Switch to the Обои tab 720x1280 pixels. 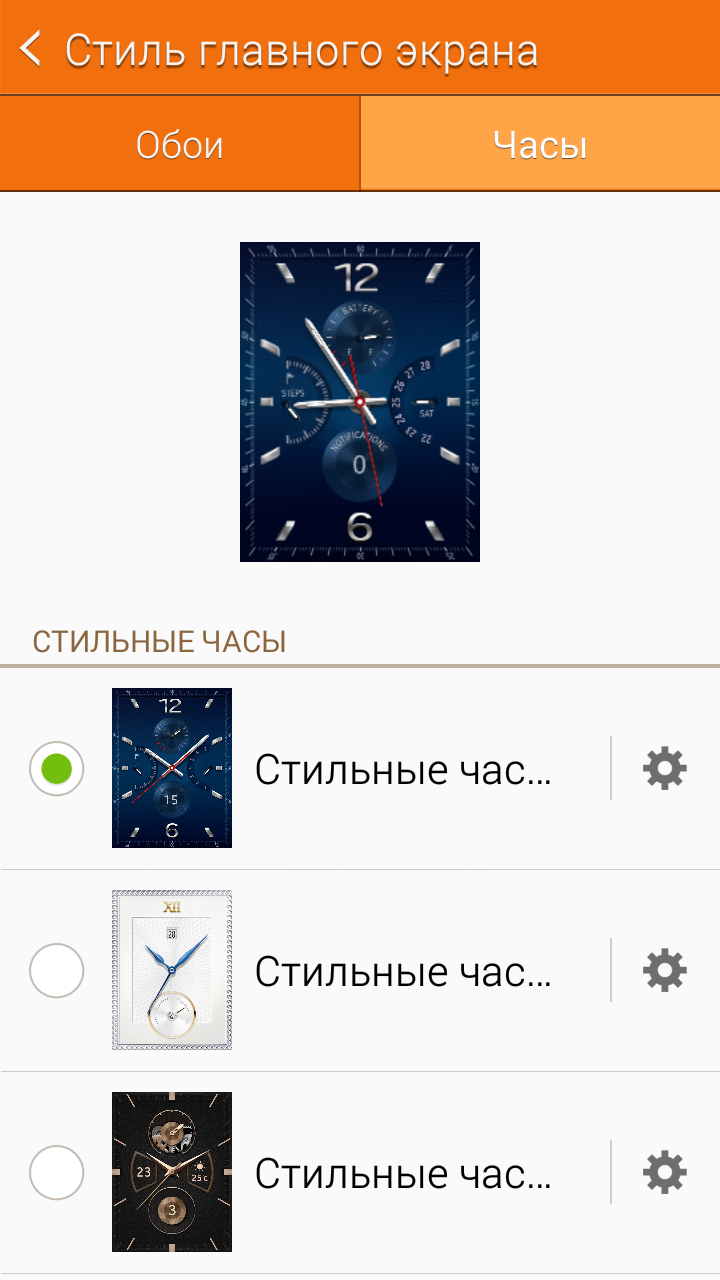click(x=180, y=145)
